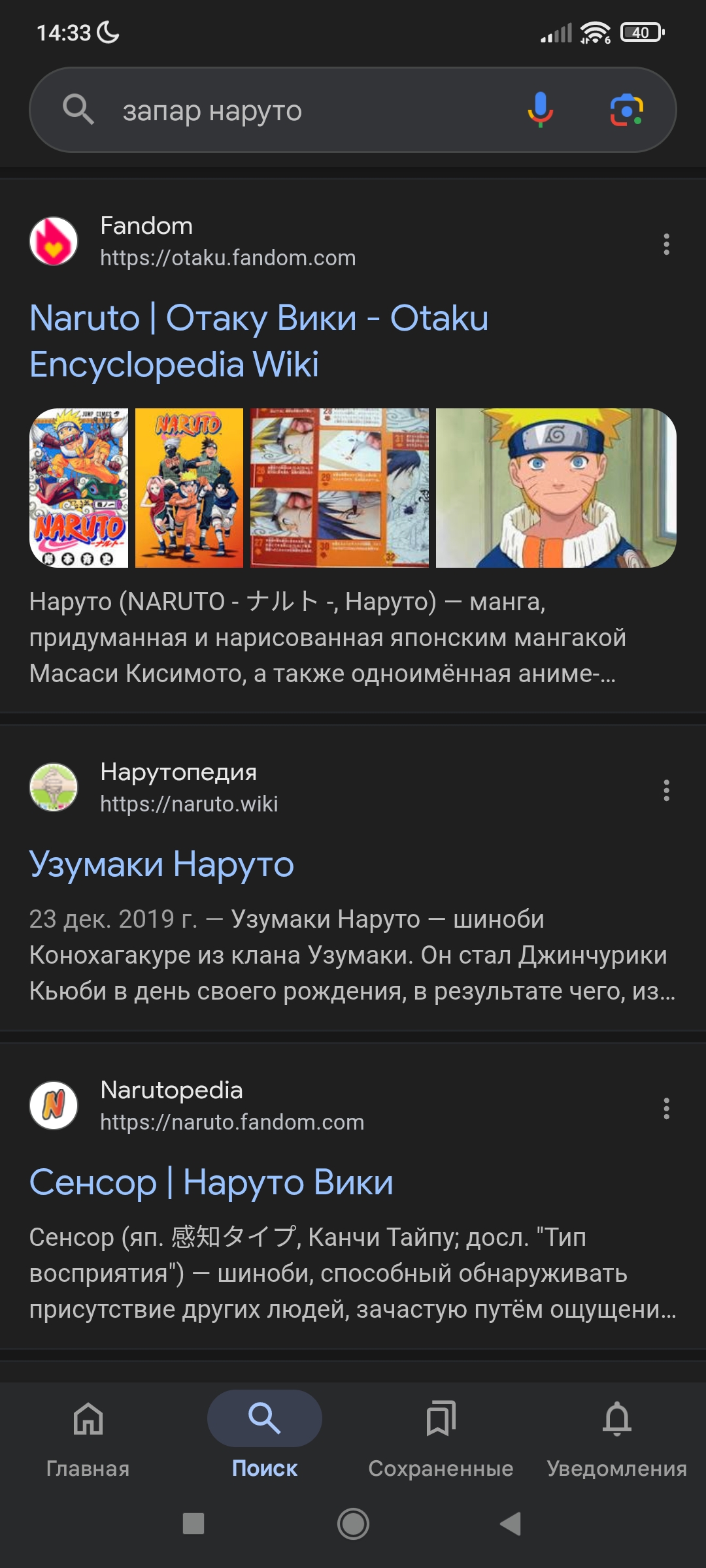
Task: Open the Узумаки Наруто result
Action: point(161,864)
